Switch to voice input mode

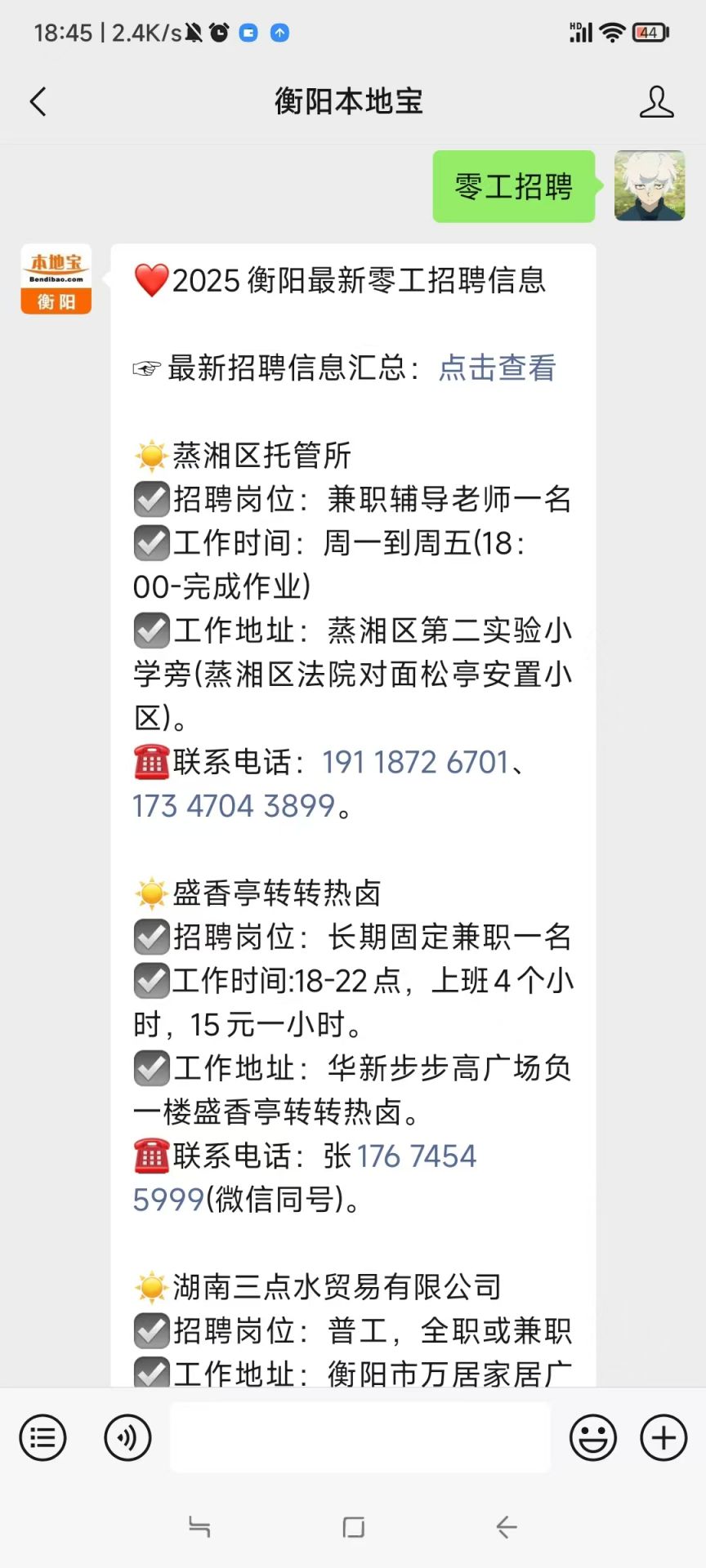pos(127,1438)
